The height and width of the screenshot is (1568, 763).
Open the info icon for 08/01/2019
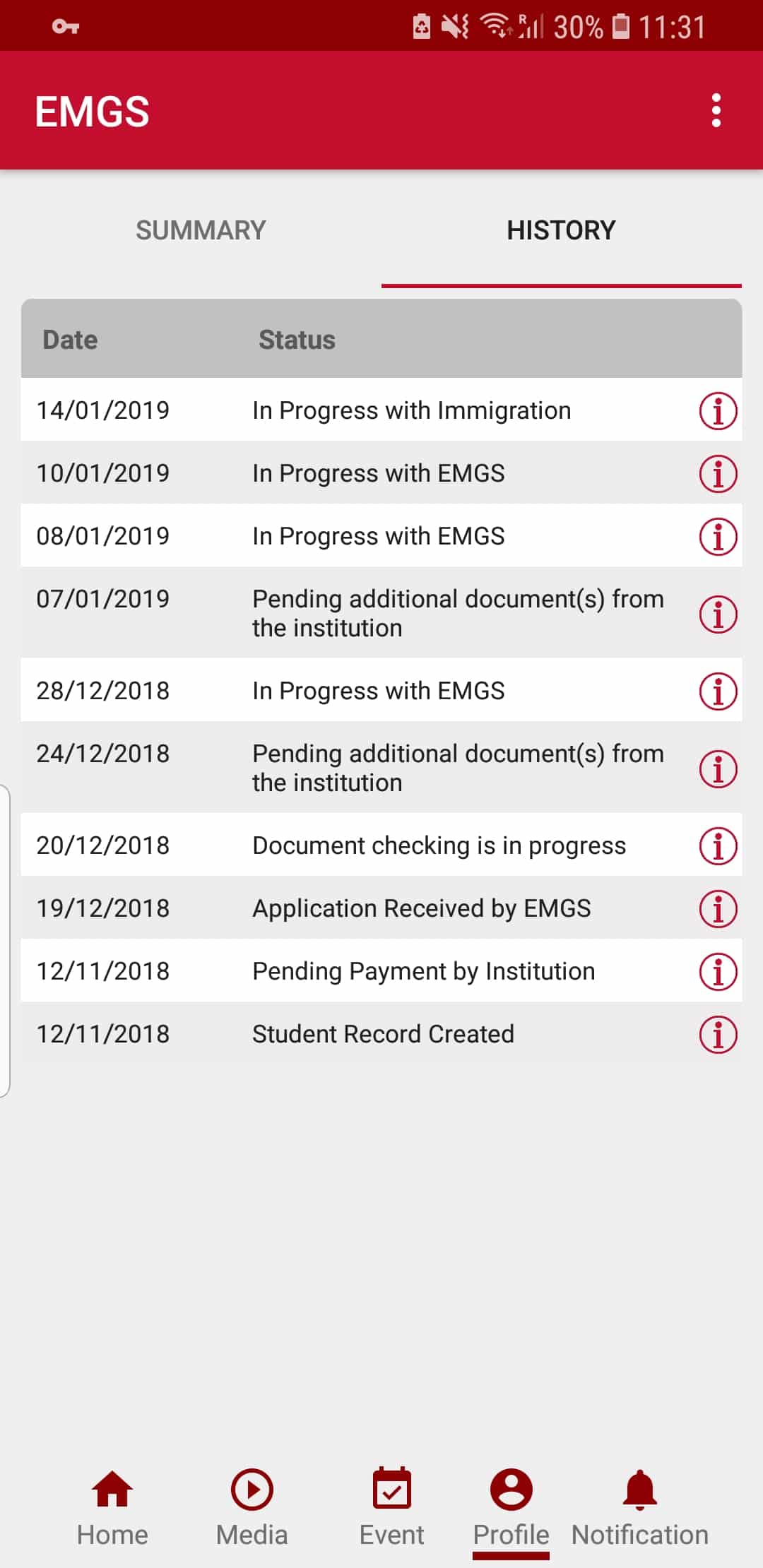718,536
